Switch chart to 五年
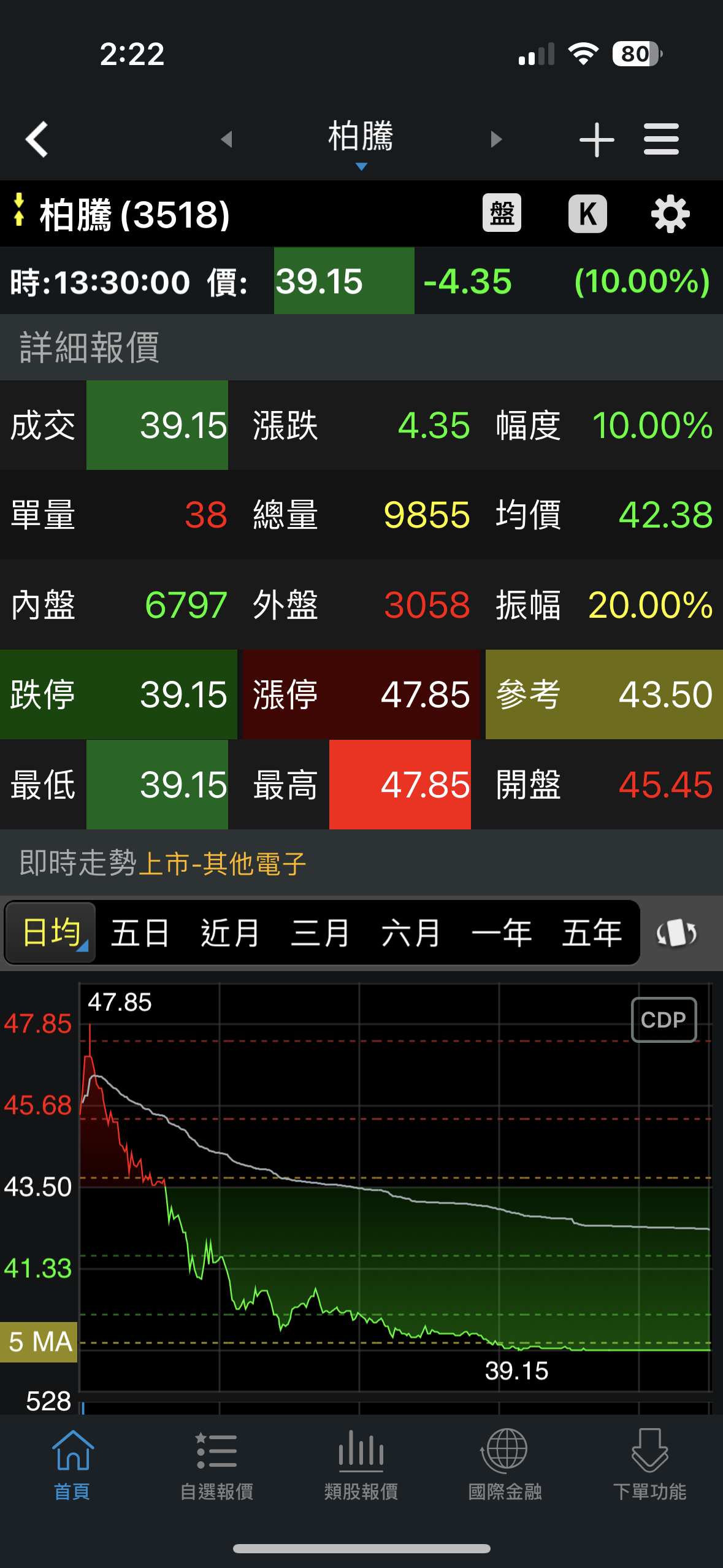The width and height of the screenshot is (723, 1568). (592, 932)
